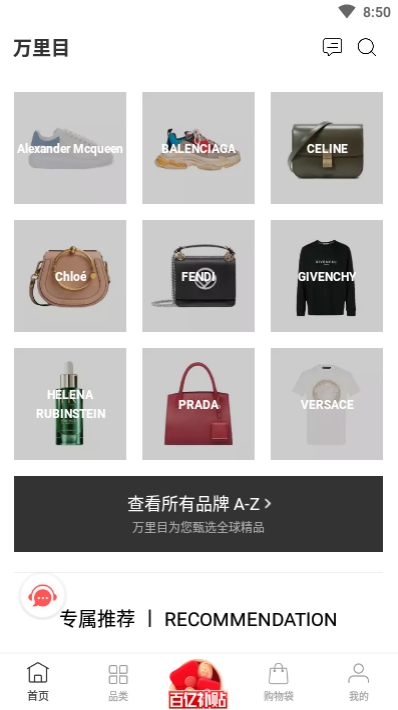This screenshot has width=398, height=710.
Task: Open the CELINE brand tile
Action: (x=327, y=148)
